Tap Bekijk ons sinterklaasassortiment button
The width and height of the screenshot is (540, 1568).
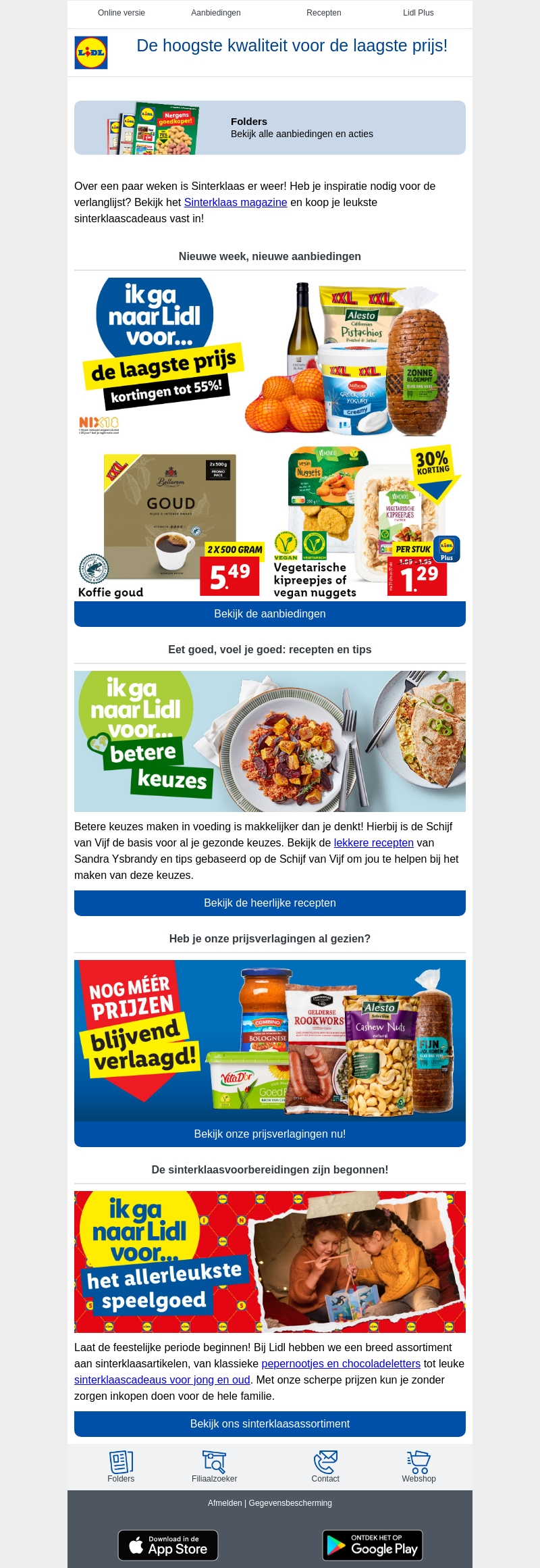coord(270,1423)
